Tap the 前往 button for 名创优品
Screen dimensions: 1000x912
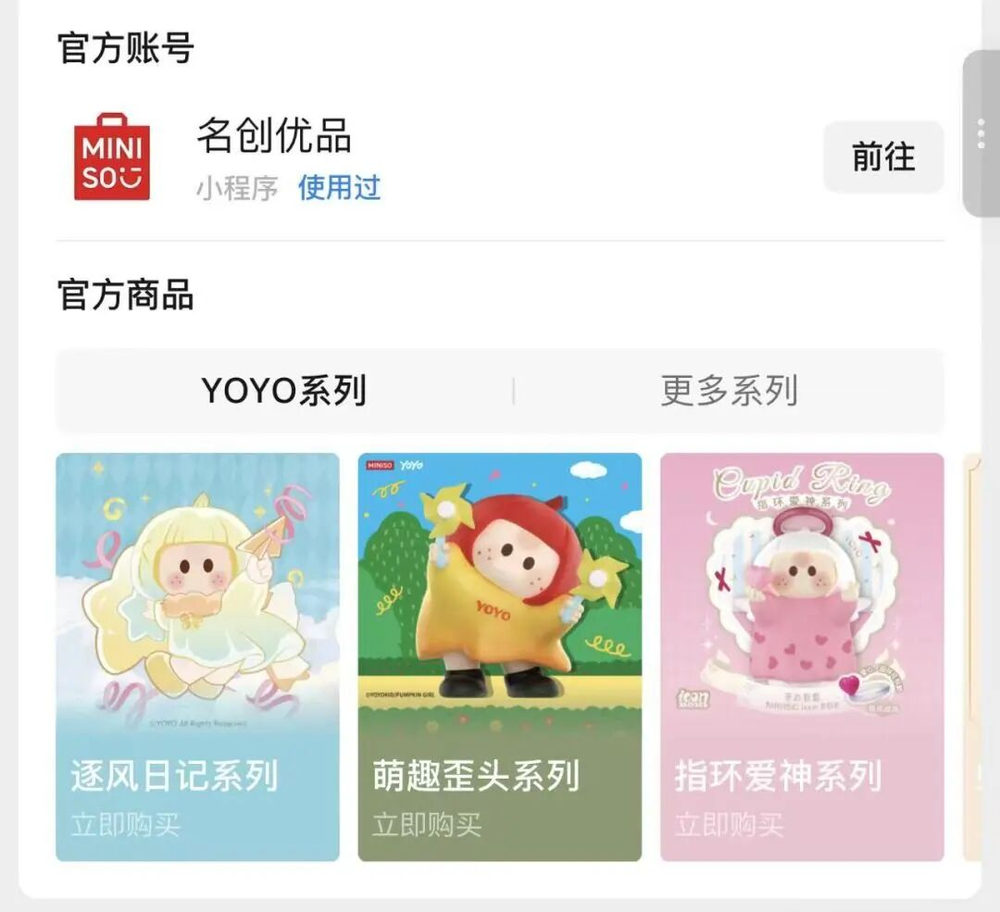point(883,157)
